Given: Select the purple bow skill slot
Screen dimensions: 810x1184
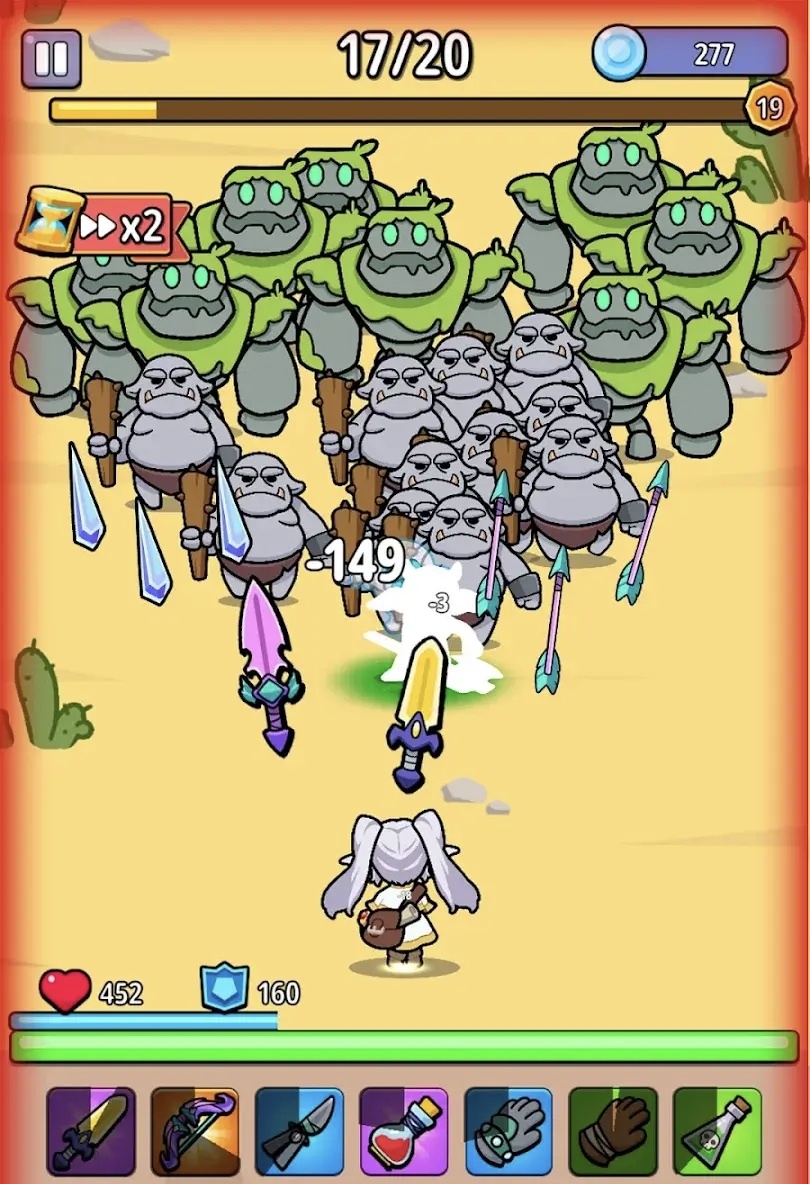Looking at the screenshot, I should (x=195, y=1132).
